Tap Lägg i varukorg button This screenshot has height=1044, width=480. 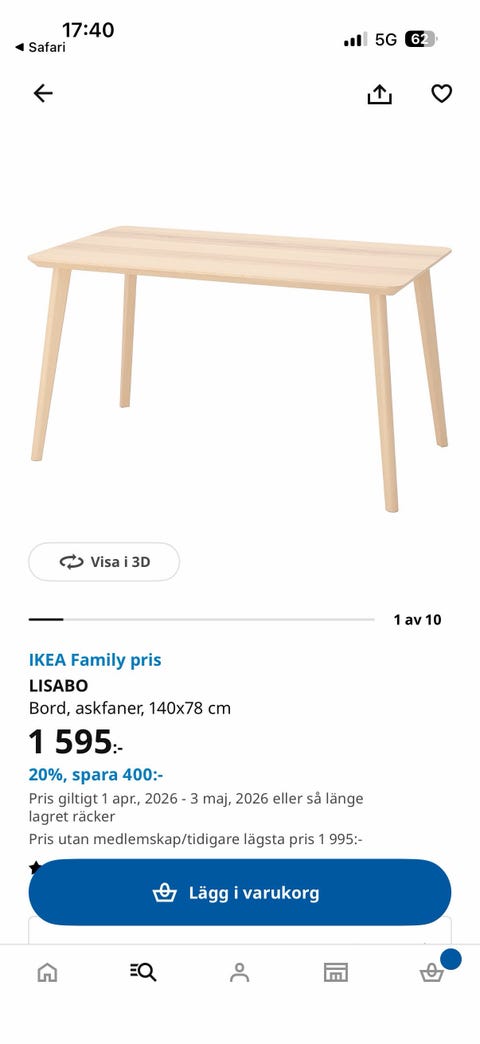pos(240,892)
